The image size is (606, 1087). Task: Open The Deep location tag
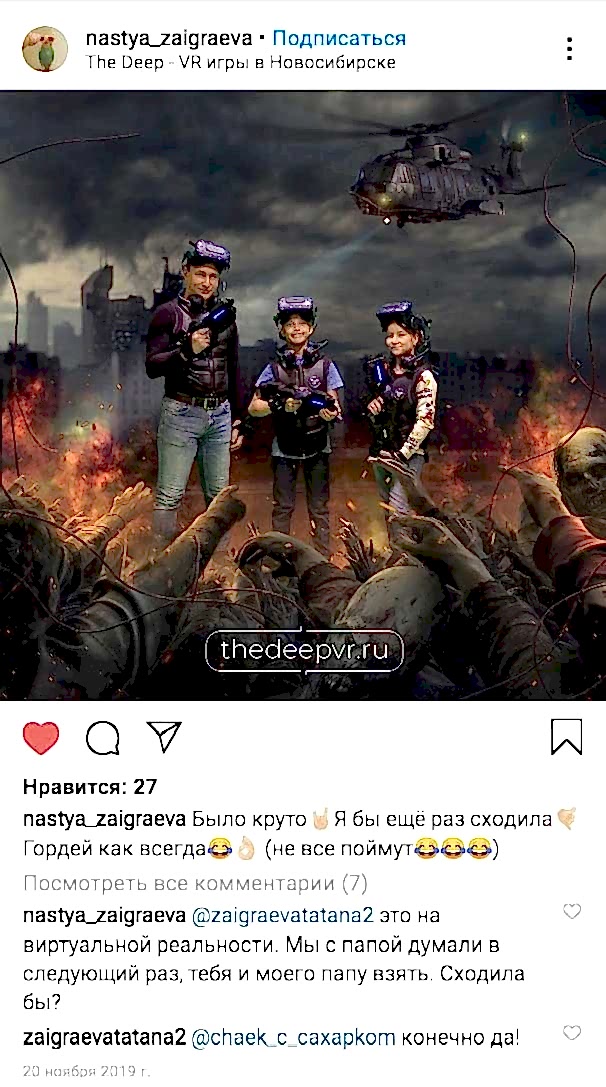point(241,62)
